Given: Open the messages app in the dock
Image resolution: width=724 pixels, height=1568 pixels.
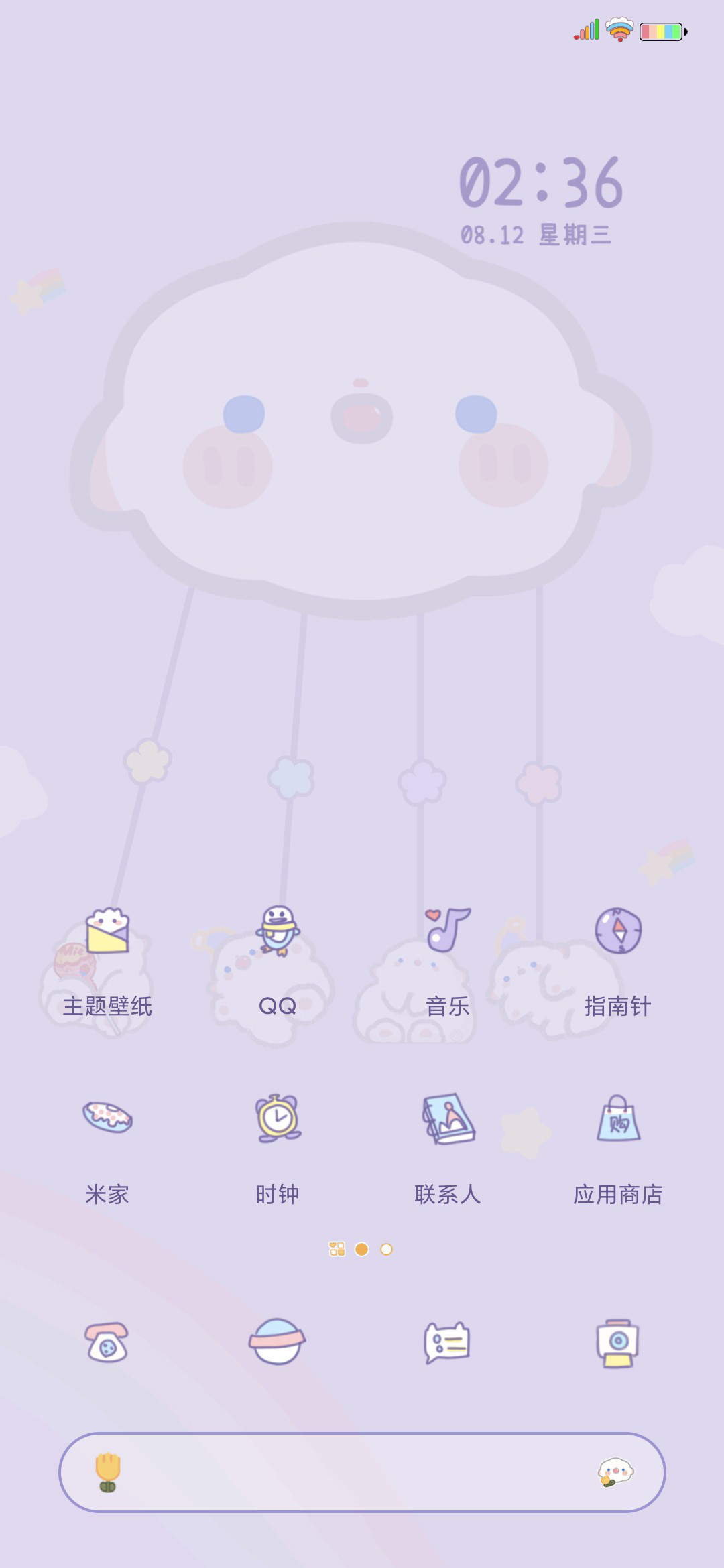Looking at the screenshot, I should point(447,1343).
